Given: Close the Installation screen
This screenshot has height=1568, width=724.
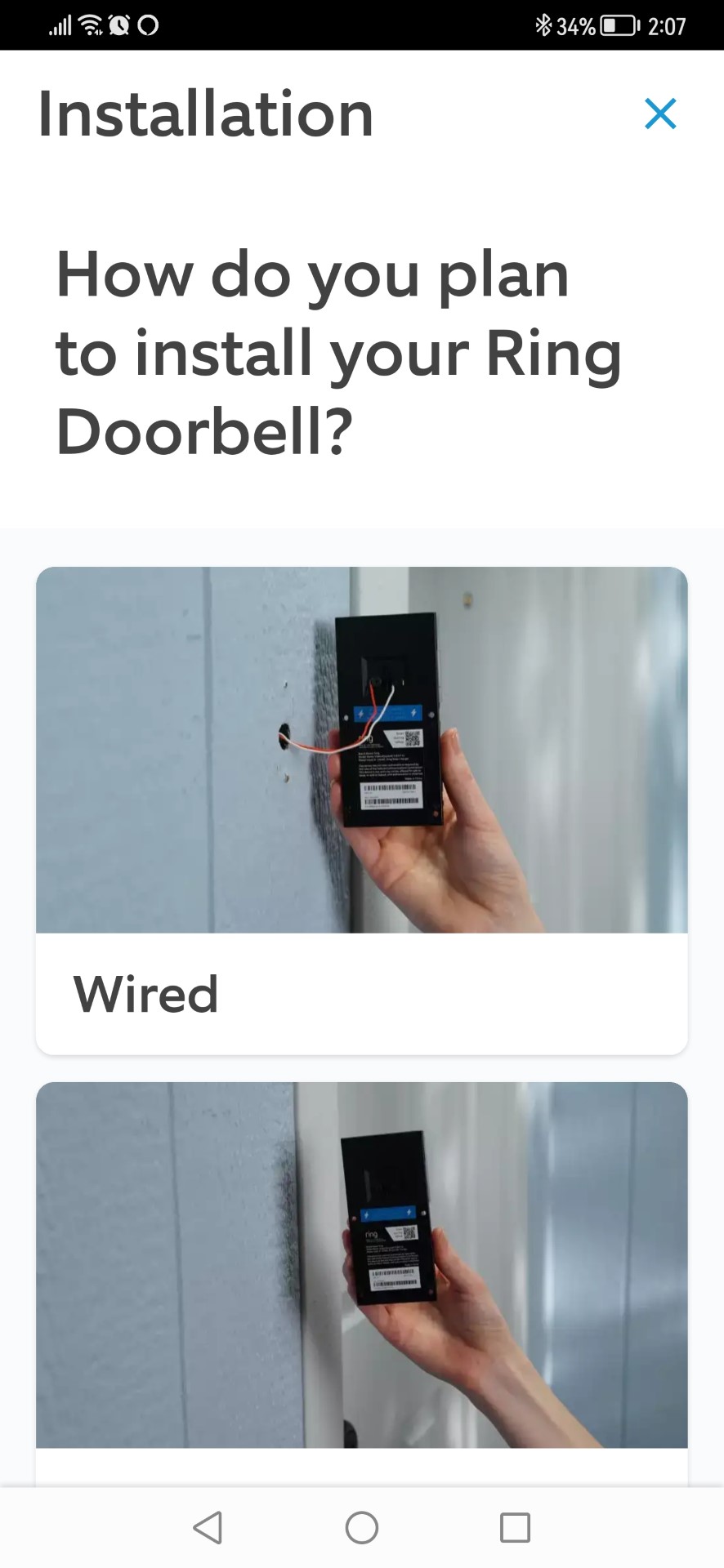Looking at the screenshot, I should point(660,114).
